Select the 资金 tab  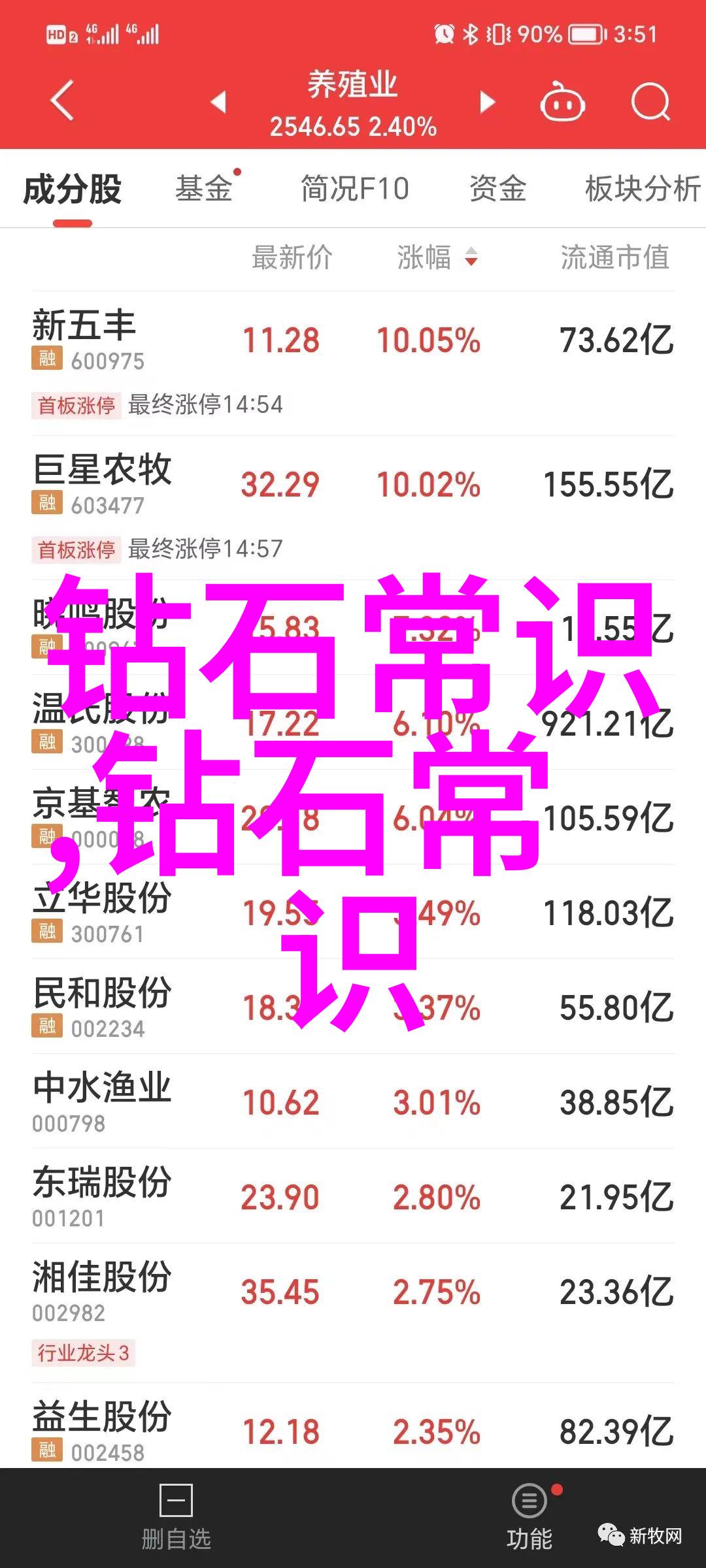[x=498, y=189]
